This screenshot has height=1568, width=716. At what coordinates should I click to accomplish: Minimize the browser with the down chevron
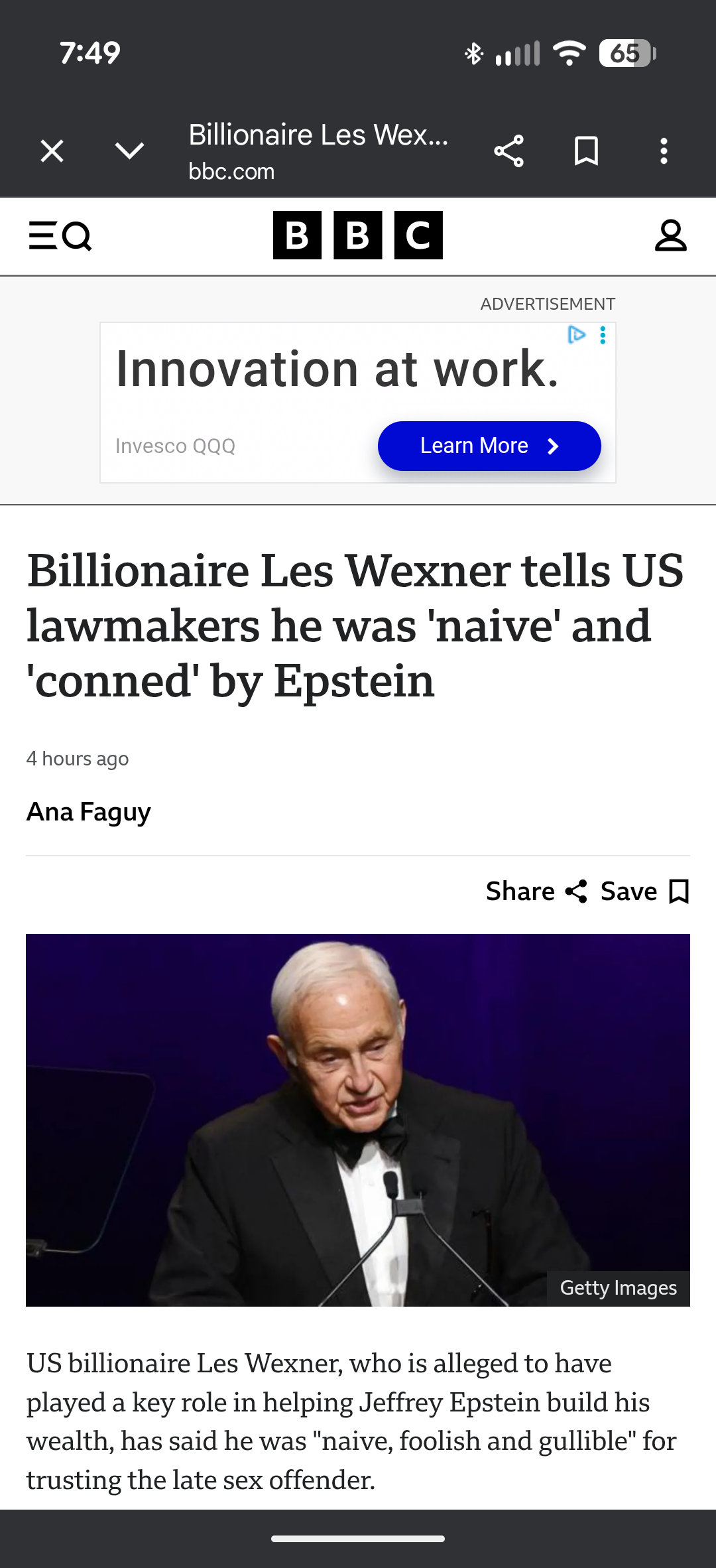[129, 151]
